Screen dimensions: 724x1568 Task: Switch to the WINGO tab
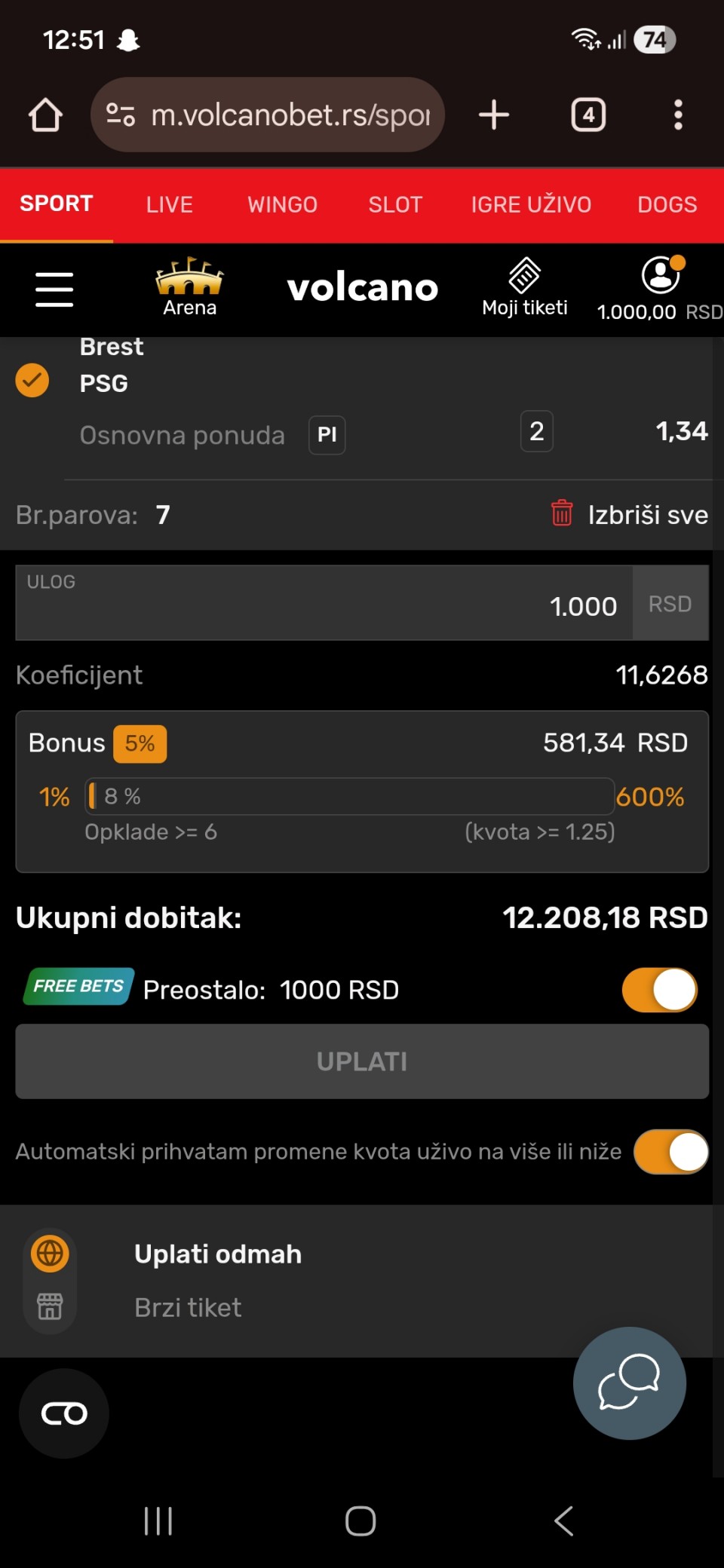[282, 204]
